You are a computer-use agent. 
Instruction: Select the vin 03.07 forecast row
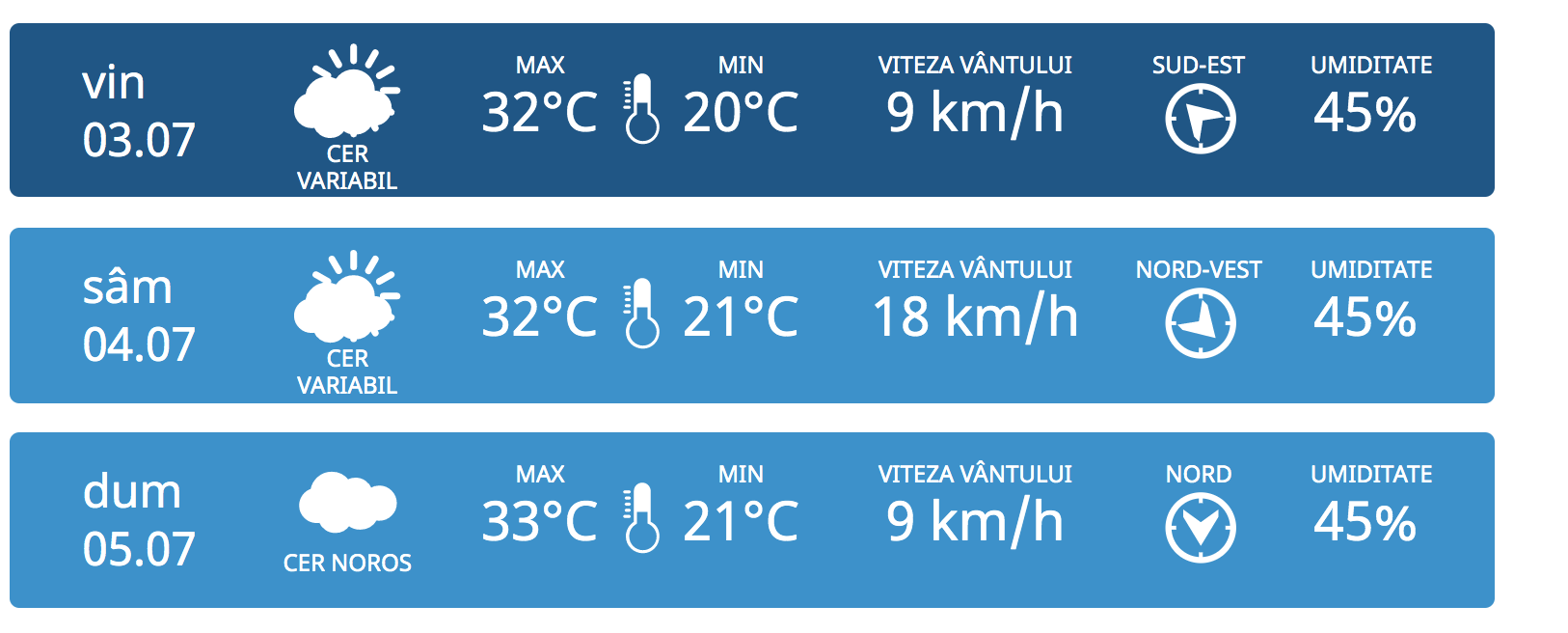coord(751,110)
